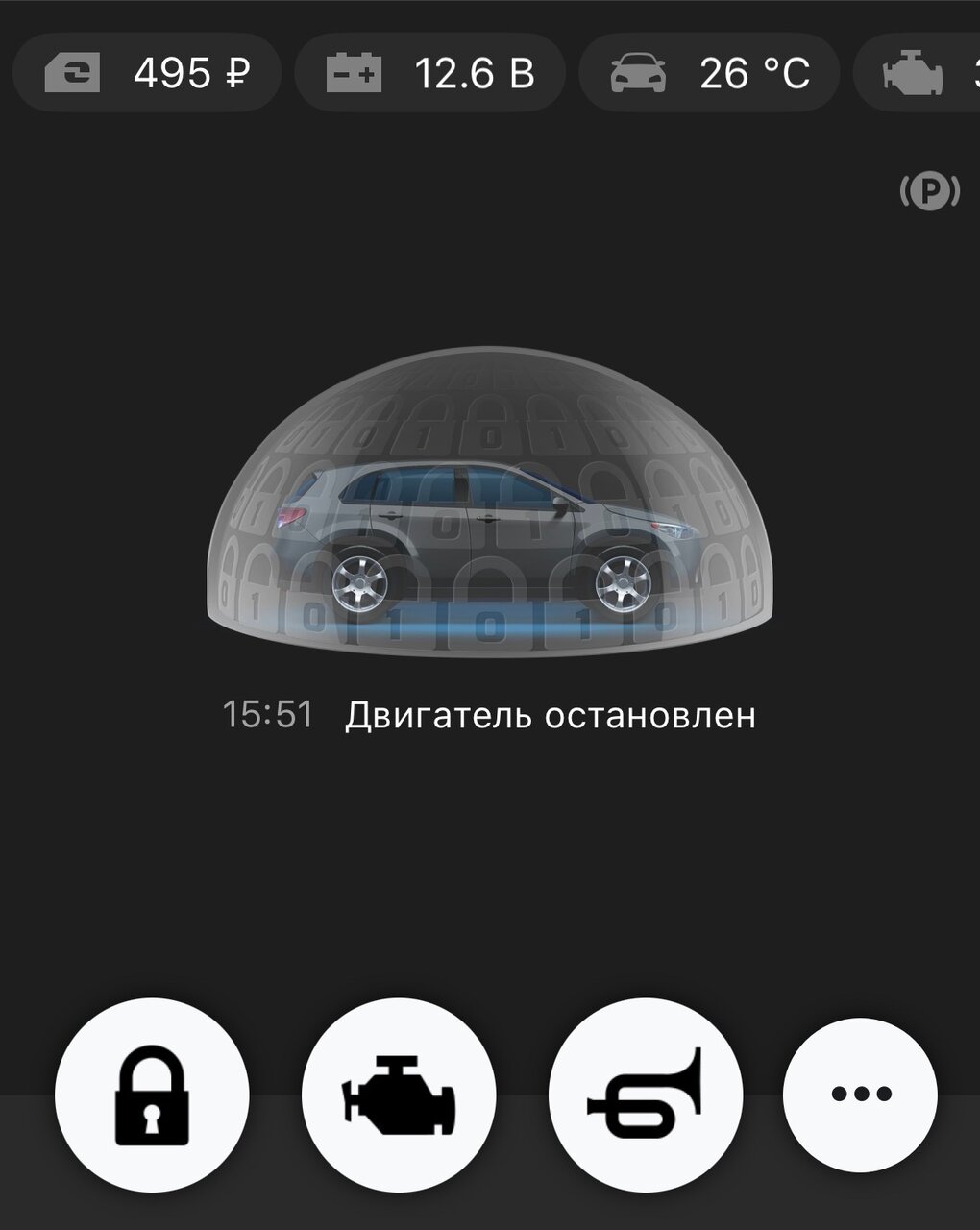Open the 26 °C cabin temperature chip
980x1230 pixels.
click(710, 73)
